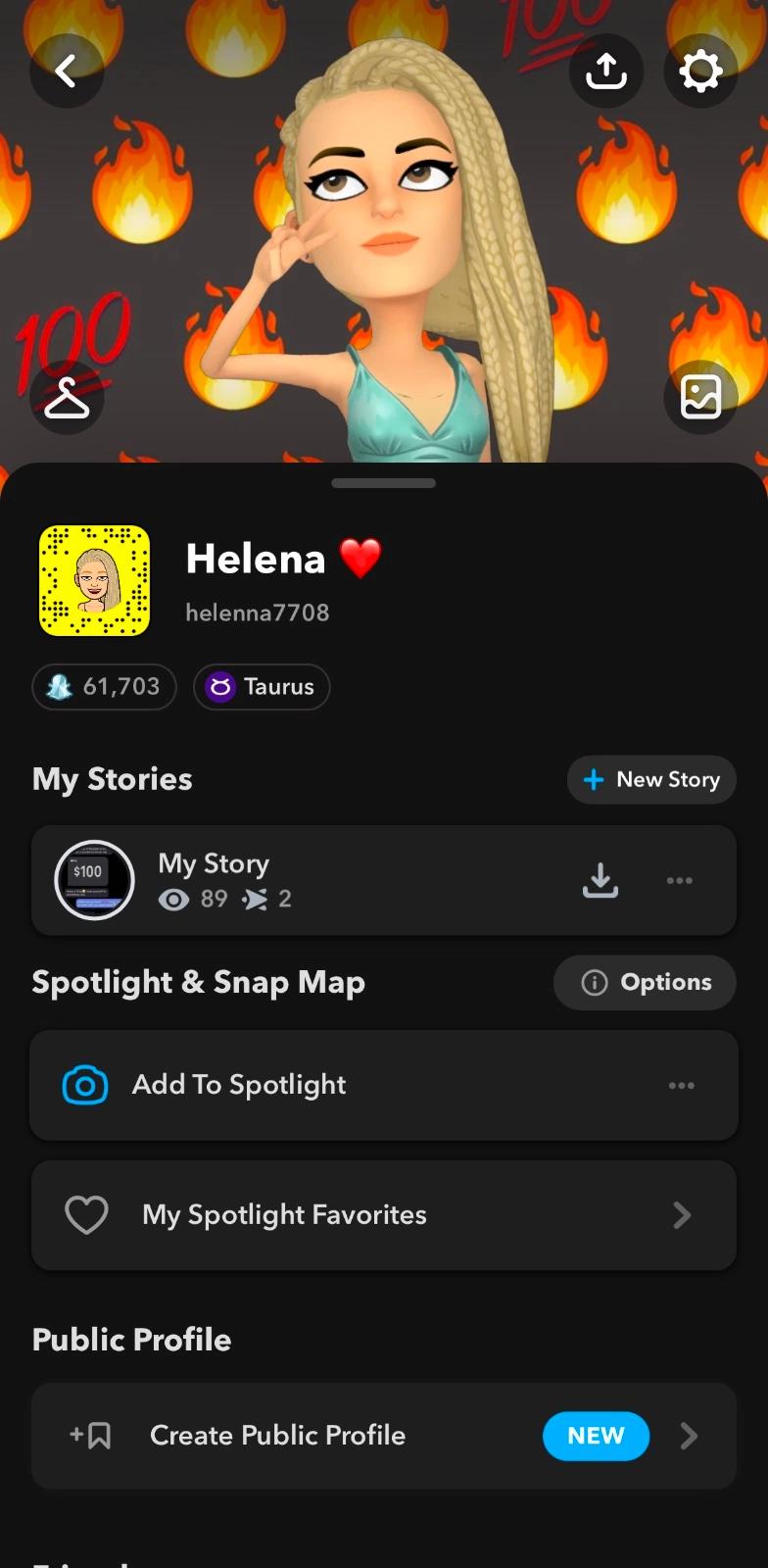Image resolution: width=768 pixels, height=1568 pixels.
Task: Select Add To Spotlight
Action: 240,1085
